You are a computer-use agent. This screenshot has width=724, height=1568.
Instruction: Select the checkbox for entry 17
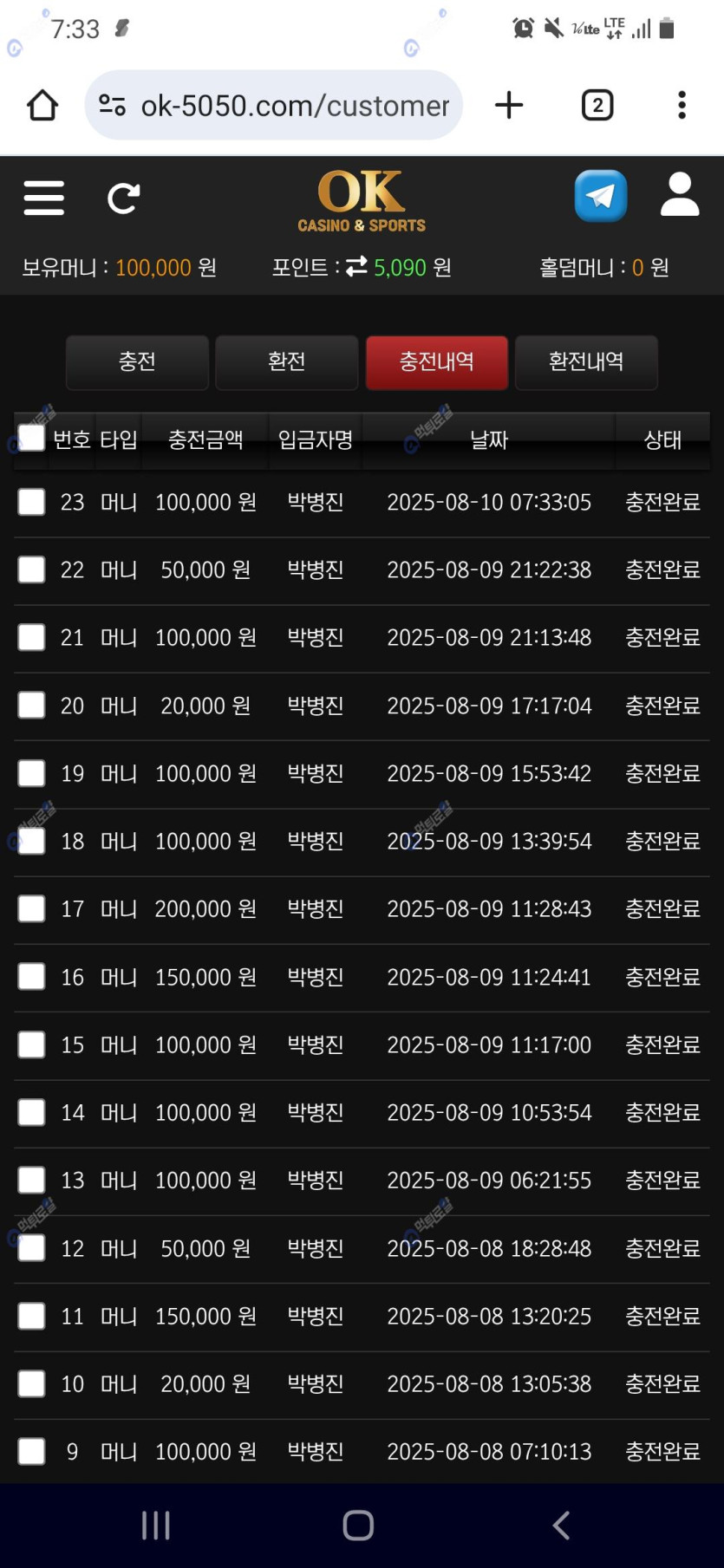32,908
